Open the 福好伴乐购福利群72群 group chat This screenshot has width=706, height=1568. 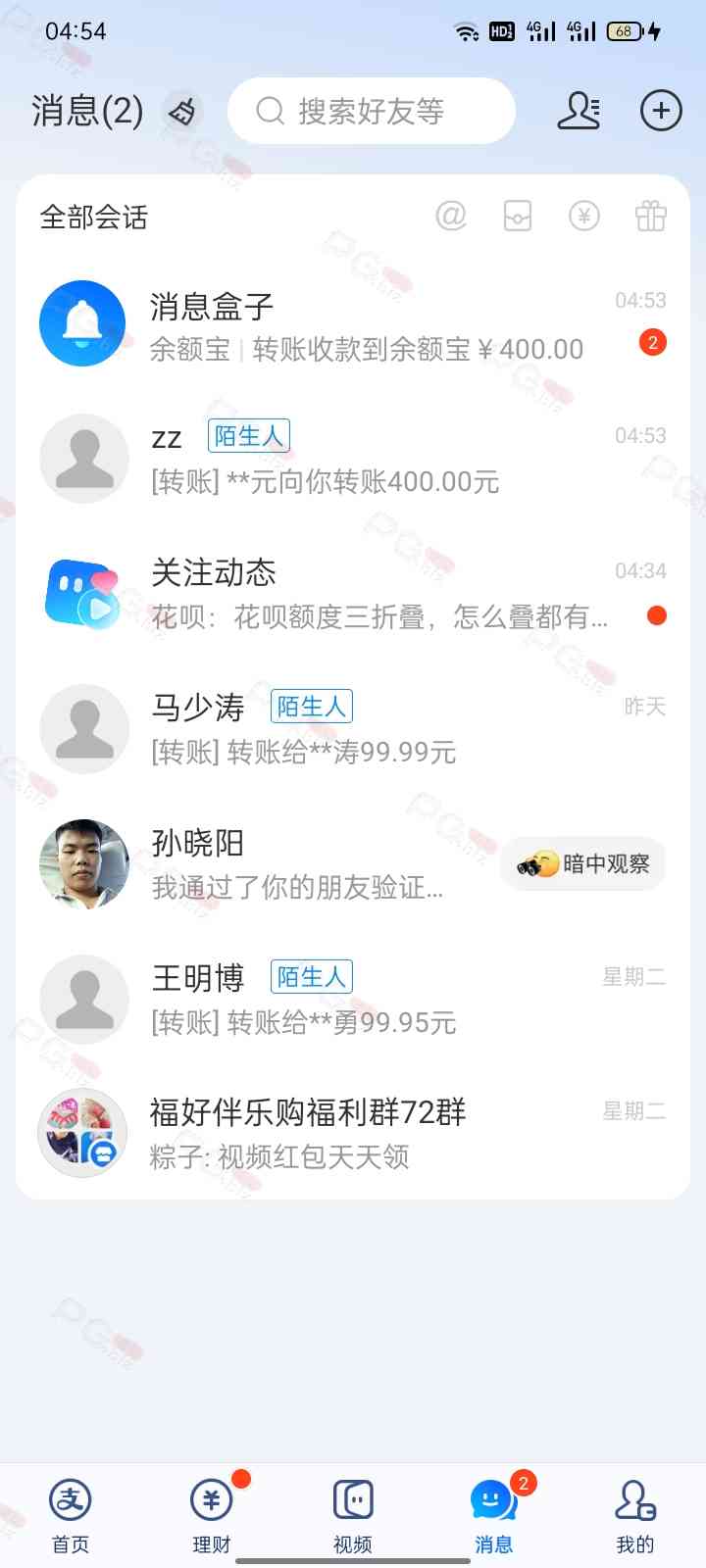point(353,1134)
